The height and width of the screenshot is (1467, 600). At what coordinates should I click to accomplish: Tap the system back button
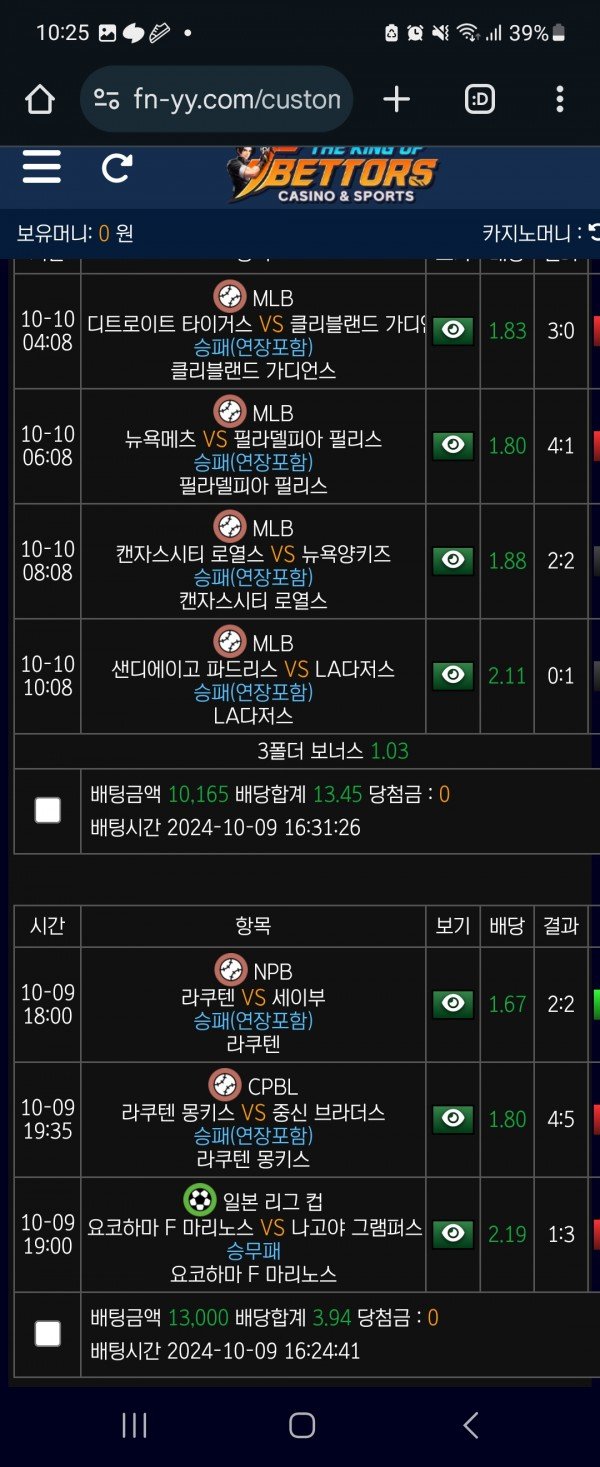[470, 1425]
